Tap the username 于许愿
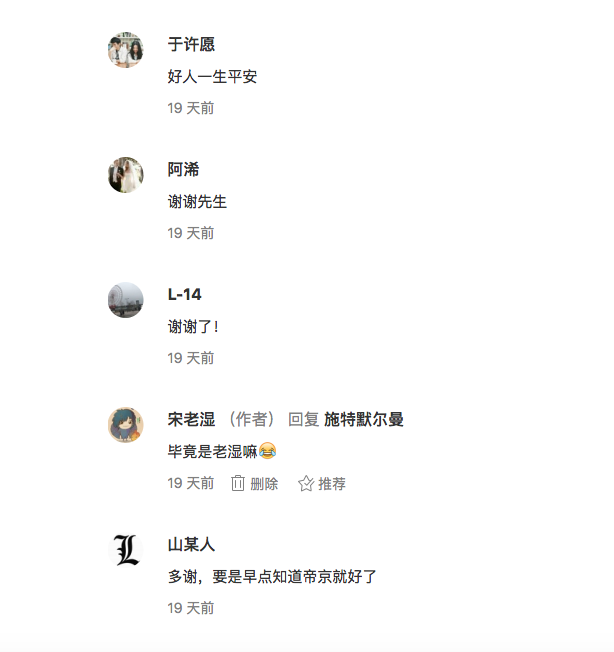614x652 pixels. click(x=191, y=44)
